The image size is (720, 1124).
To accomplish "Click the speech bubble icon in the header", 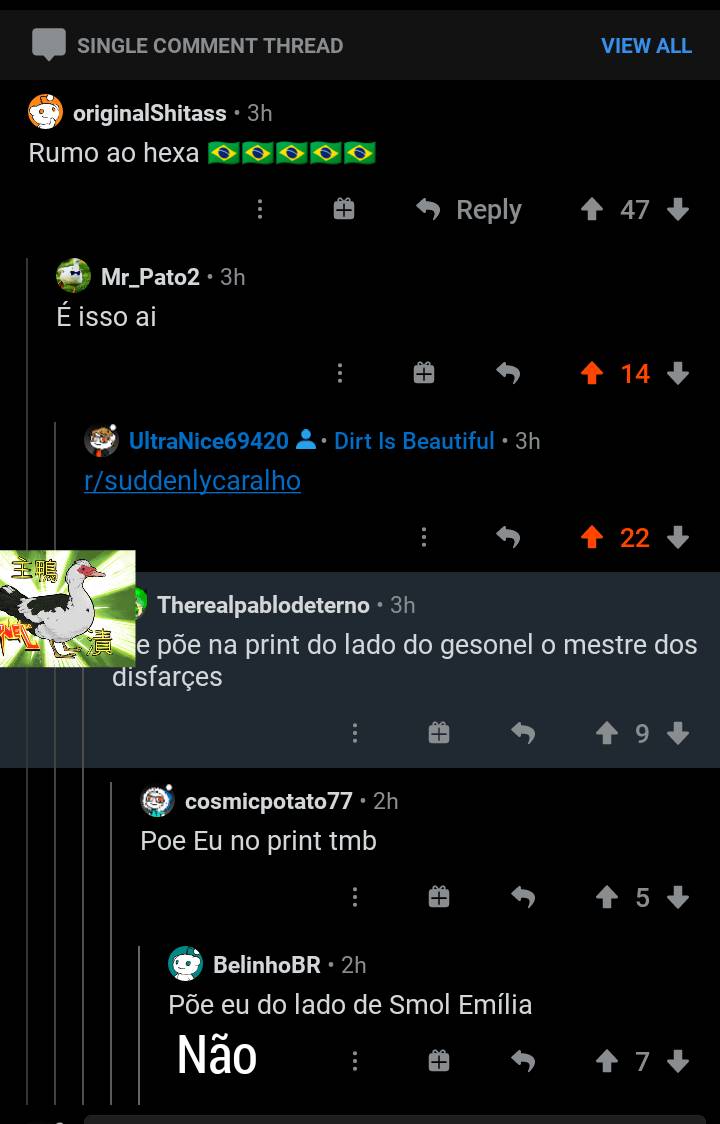I will (x=49, y=44).
